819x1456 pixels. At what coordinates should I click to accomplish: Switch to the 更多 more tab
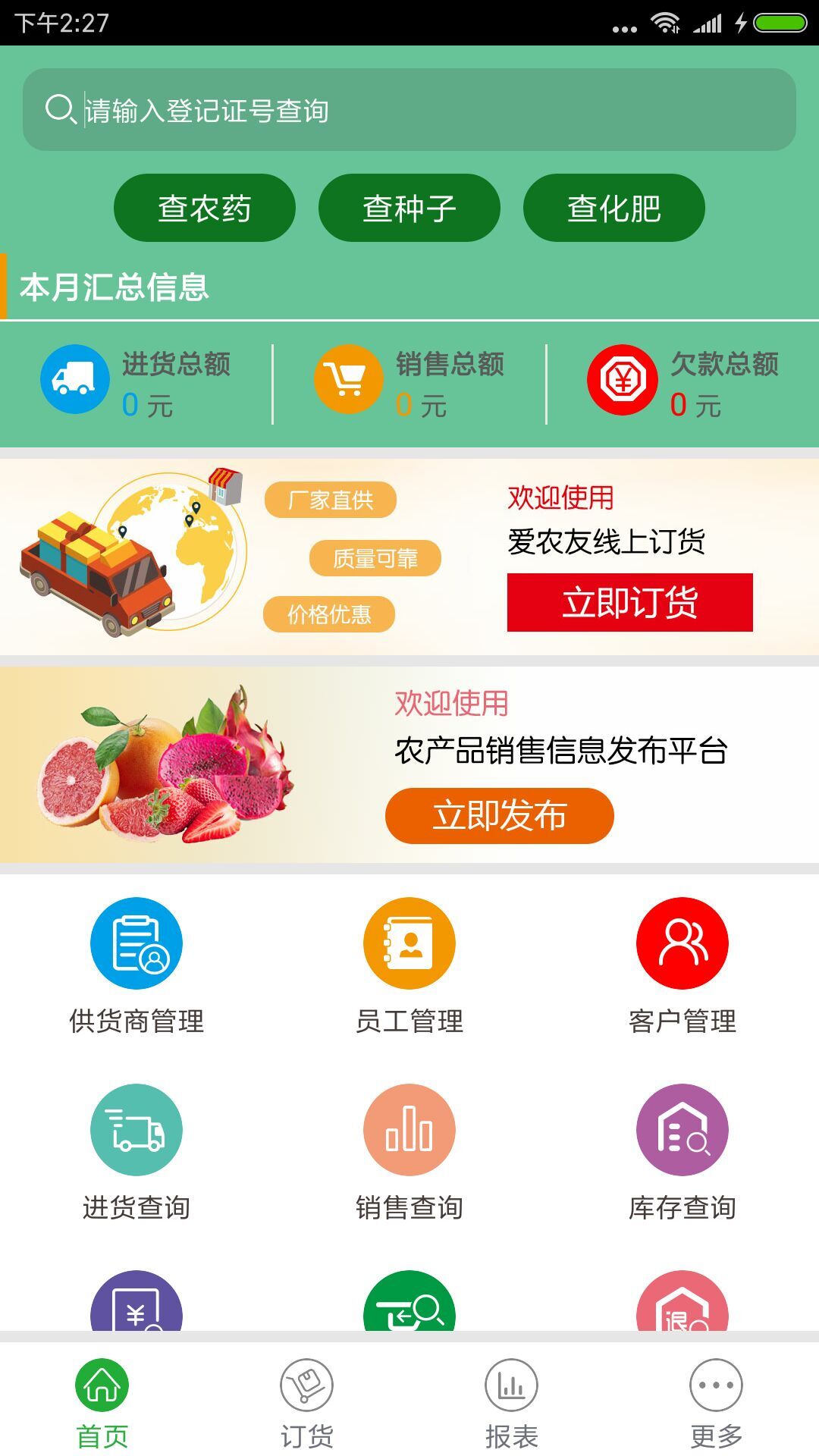pos(716,1403)
